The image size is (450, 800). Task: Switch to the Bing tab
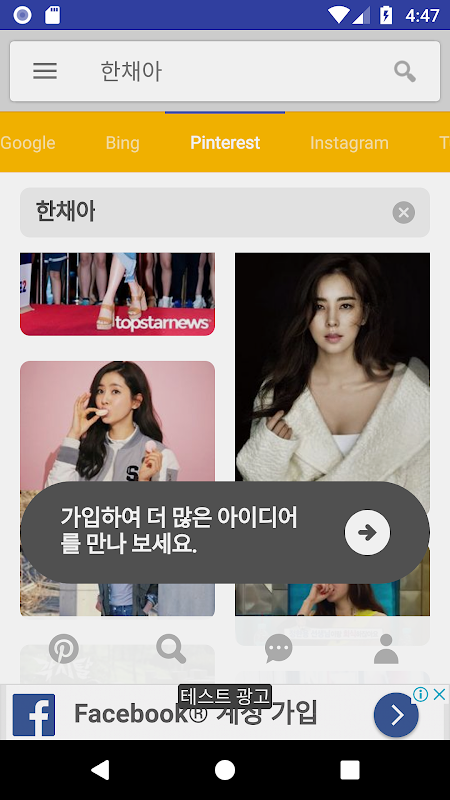[122, 143]
